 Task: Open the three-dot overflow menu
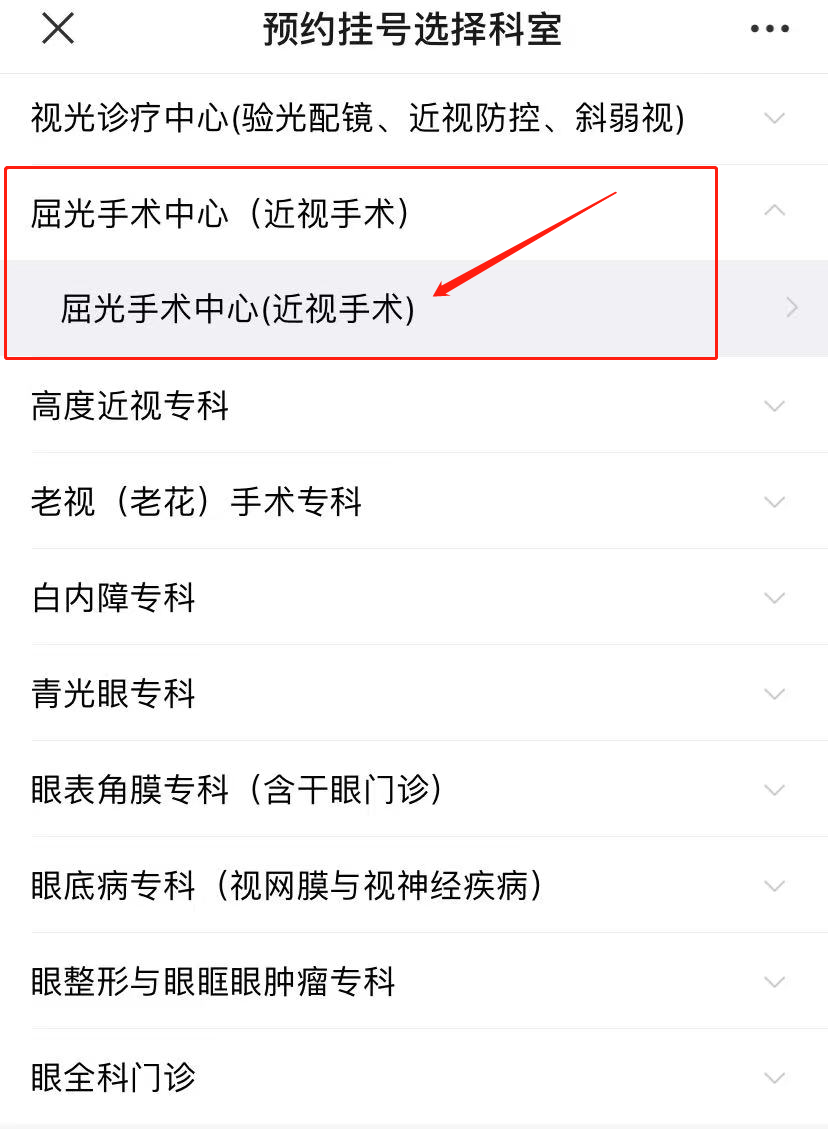coord(769,29)
